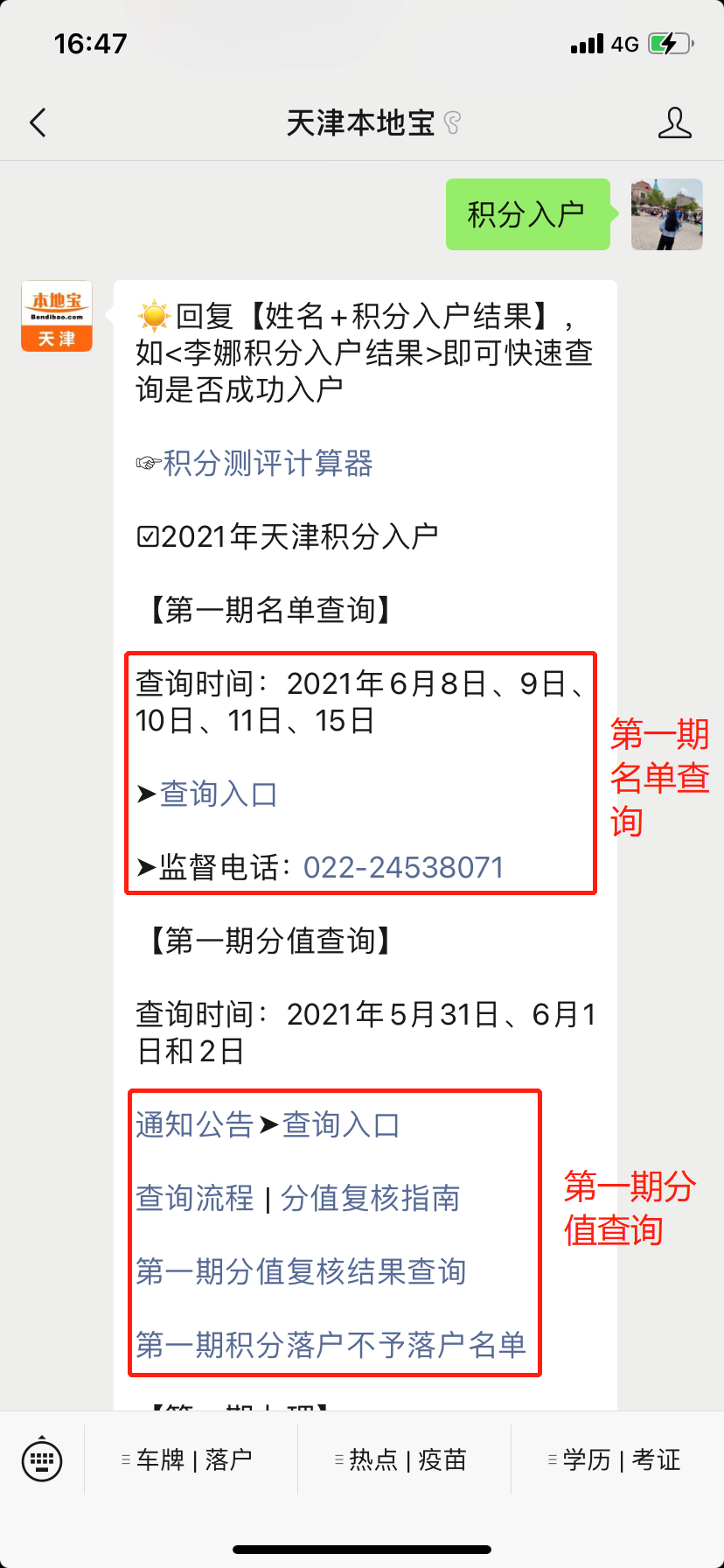This screenshot has width=724, height=1568.
Task: Open 第一期分值复核结果查询 link
Action: point(301,1271)
